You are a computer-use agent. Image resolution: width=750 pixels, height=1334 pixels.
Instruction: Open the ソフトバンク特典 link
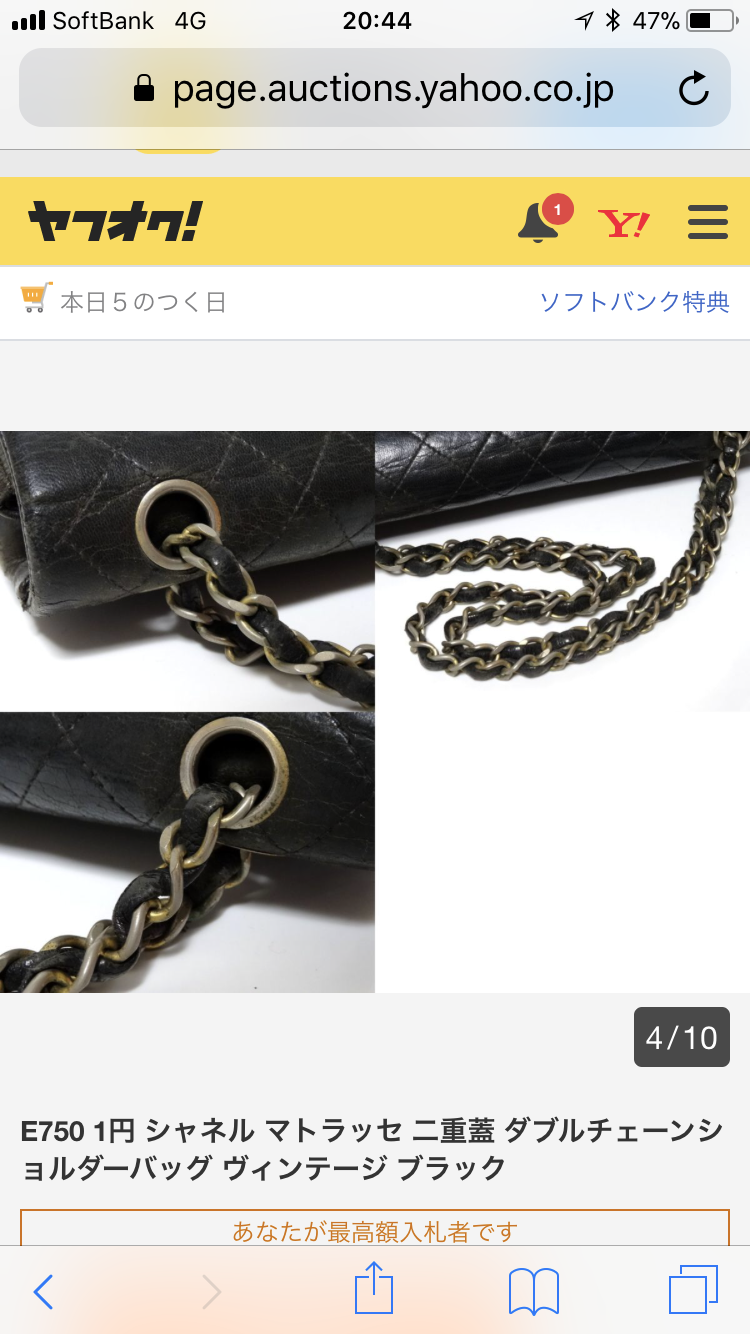(634, 302)
